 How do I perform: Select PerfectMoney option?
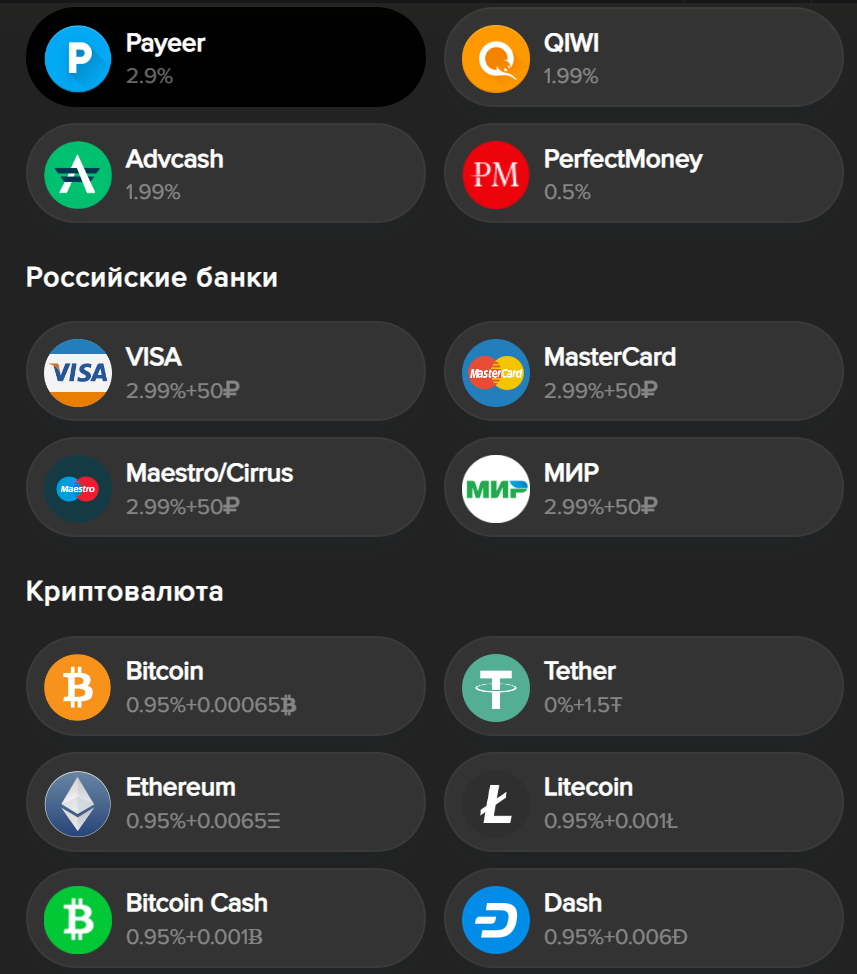tap(643, 174)
